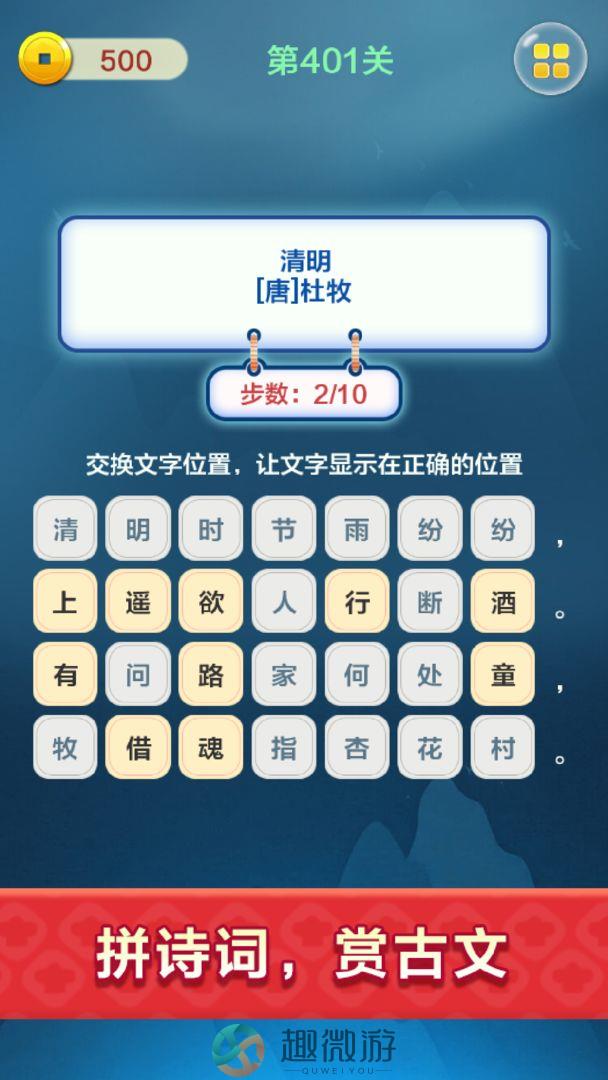608x1080 pixels.
Task: Open the grid menu icon
Action: tap(550, 60)
